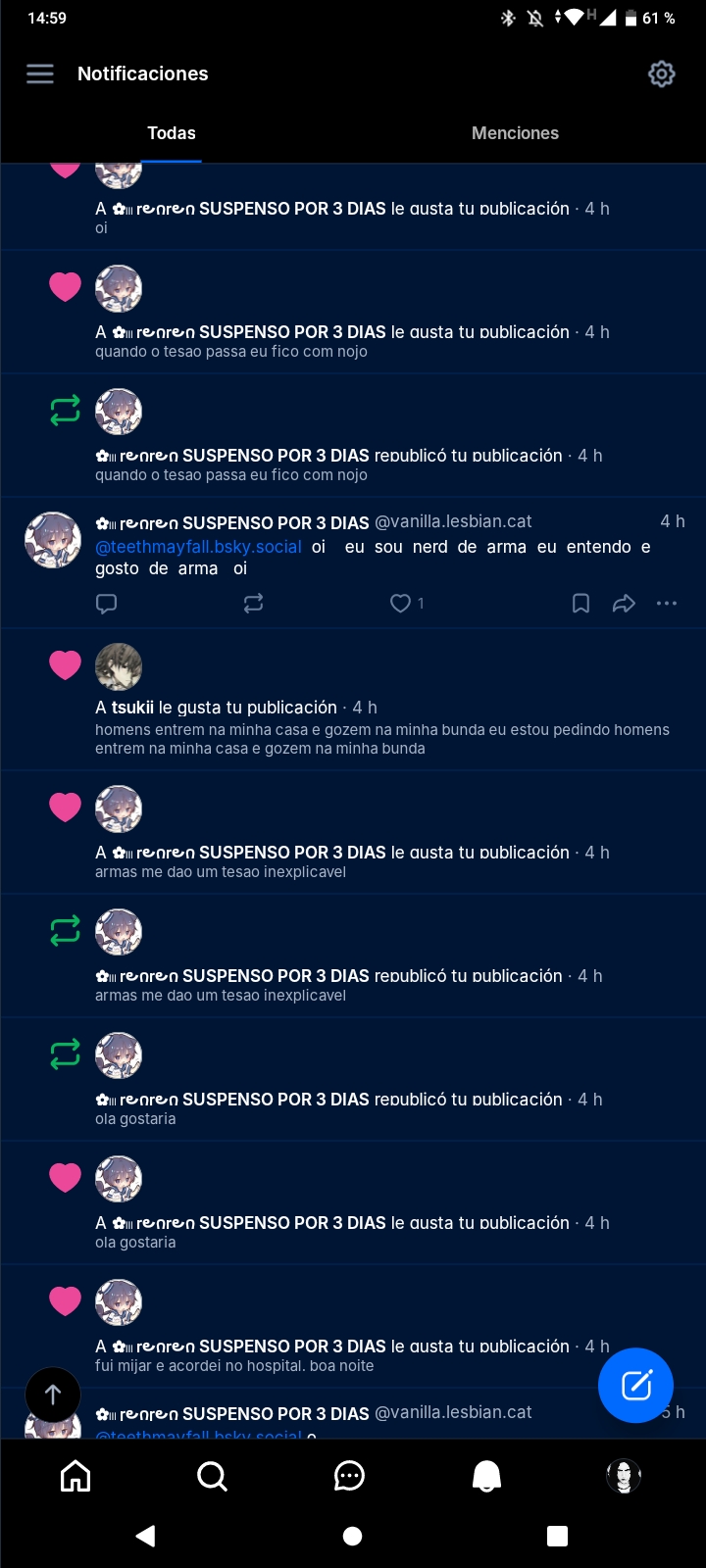Screen dimensions: 706x1568
Task: Select the Todas tab
Action: [x=172, y=133]
